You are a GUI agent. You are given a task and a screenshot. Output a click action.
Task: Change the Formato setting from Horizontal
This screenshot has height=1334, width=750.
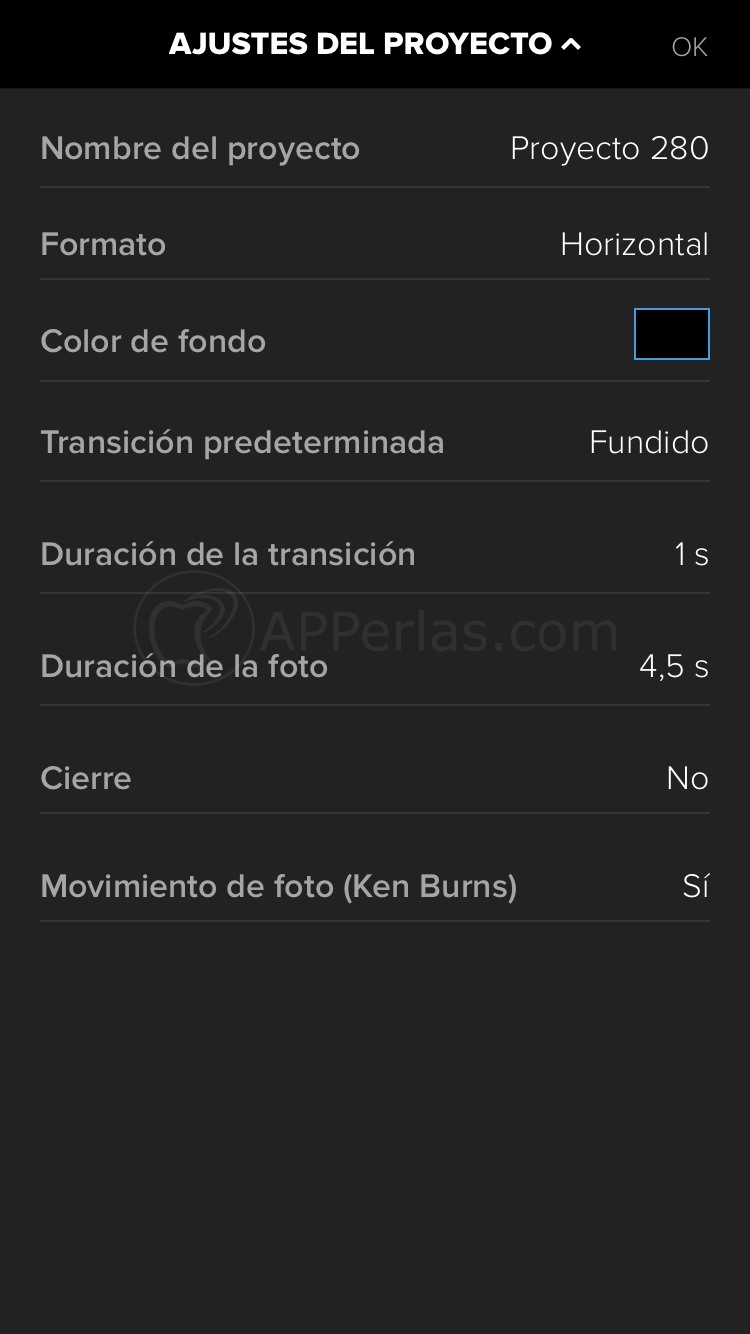pyautogui.click(x=634, y=244)
